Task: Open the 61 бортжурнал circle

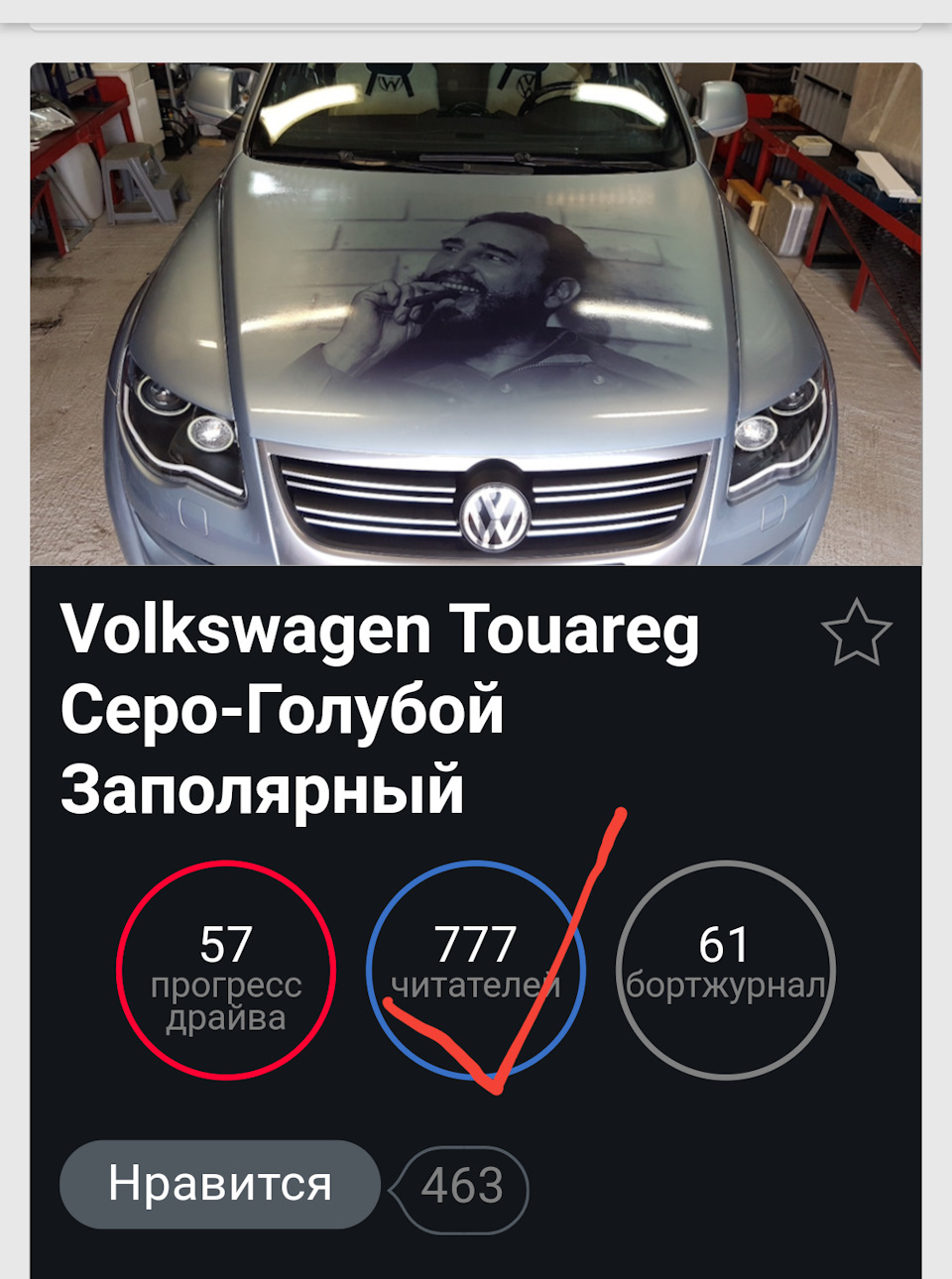Action: [725, 969]
